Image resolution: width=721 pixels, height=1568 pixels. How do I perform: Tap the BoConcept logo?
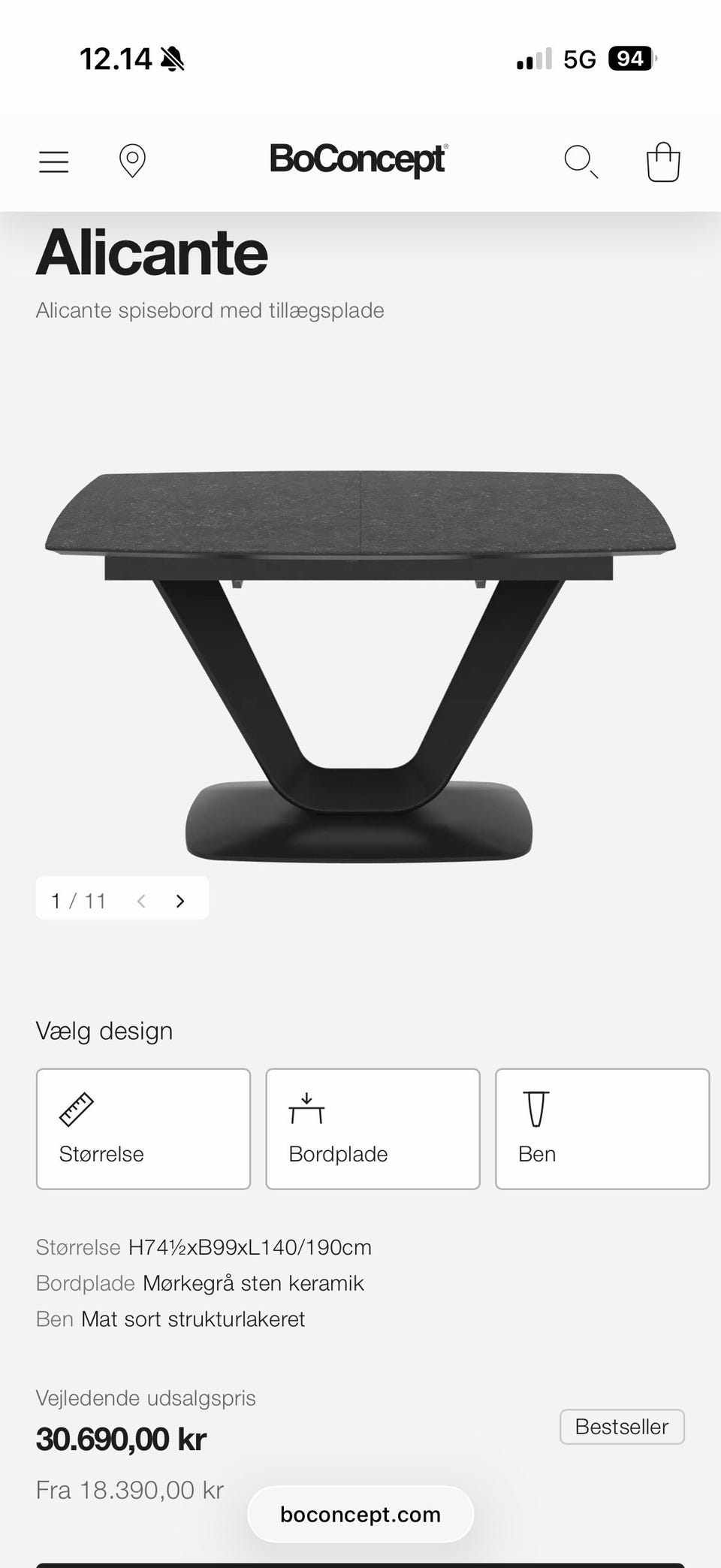coord(359,159)
